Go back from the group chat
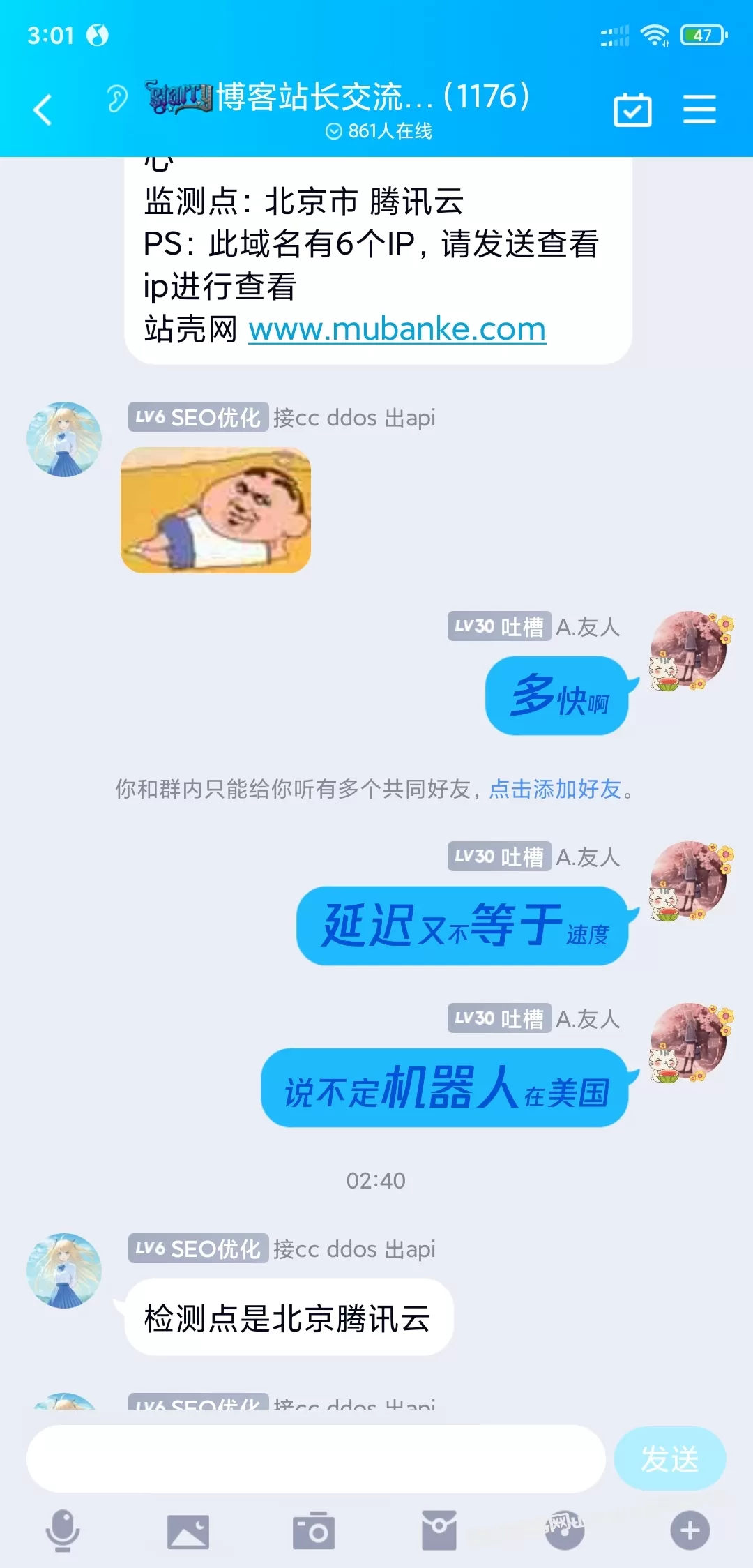Image resolution: width=753 pixels, height=1568 pixels. 43,110
